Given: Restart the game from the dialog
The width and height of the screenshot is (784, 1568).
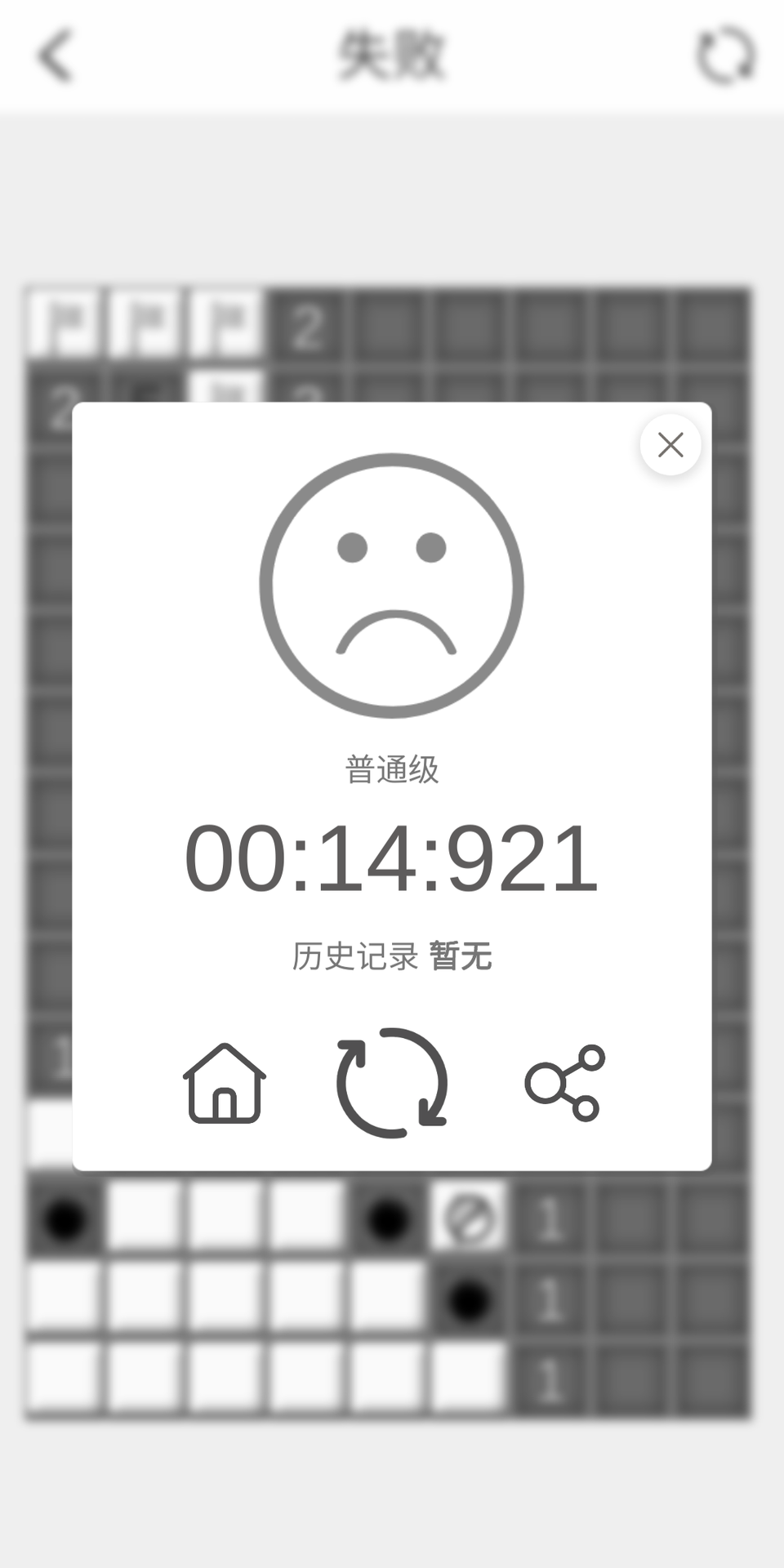Looking at the screenshot, I should [x=392, y=1083].
